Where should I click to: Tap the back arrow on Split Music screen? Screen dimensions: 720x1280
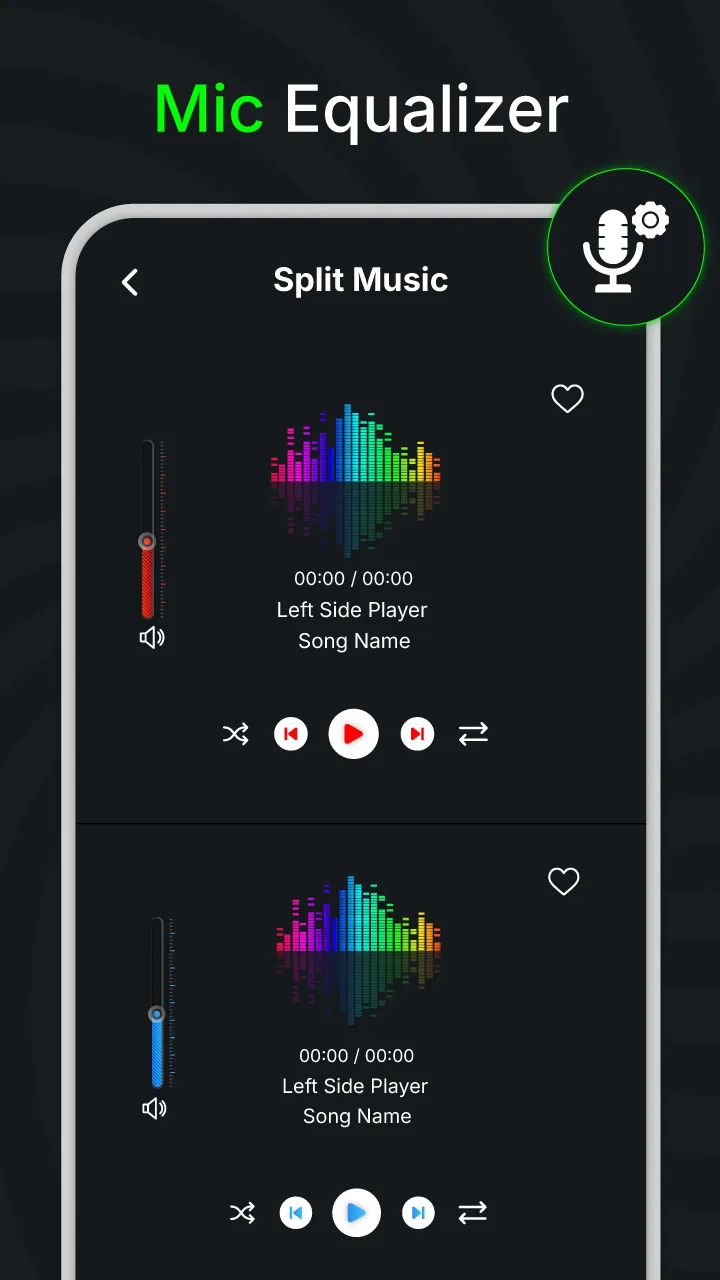tap(129, 282)
